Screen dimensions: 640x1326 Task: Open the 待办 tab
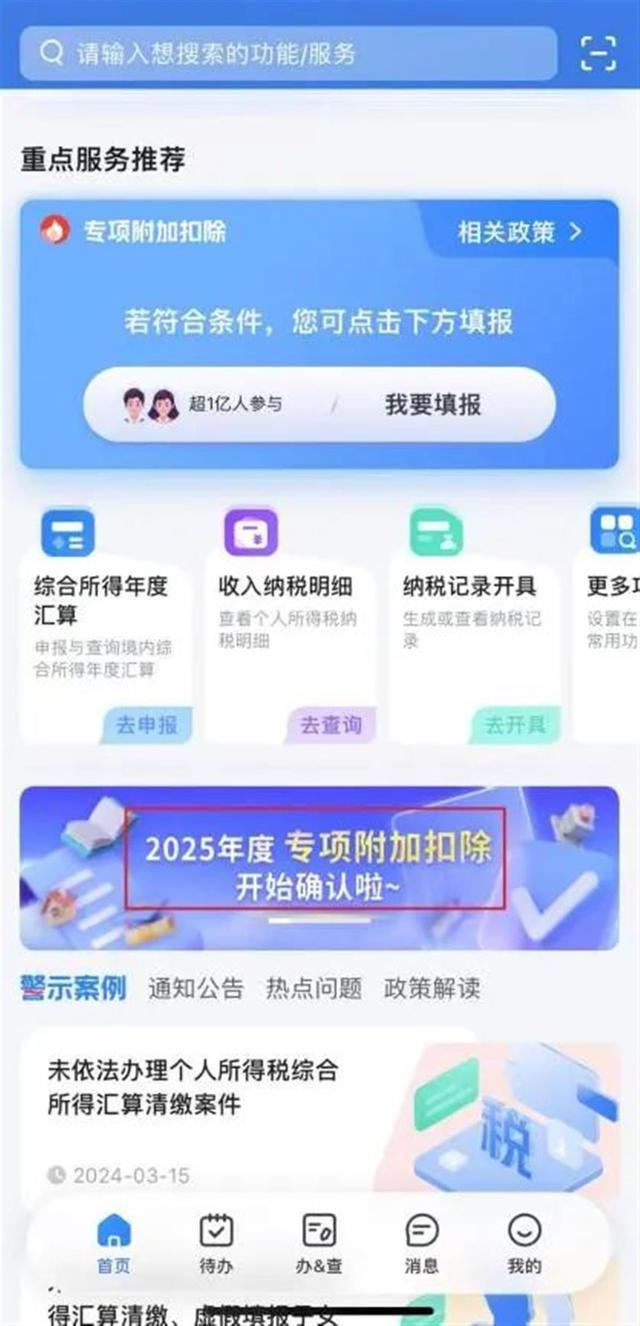(x=216, y=1243)
